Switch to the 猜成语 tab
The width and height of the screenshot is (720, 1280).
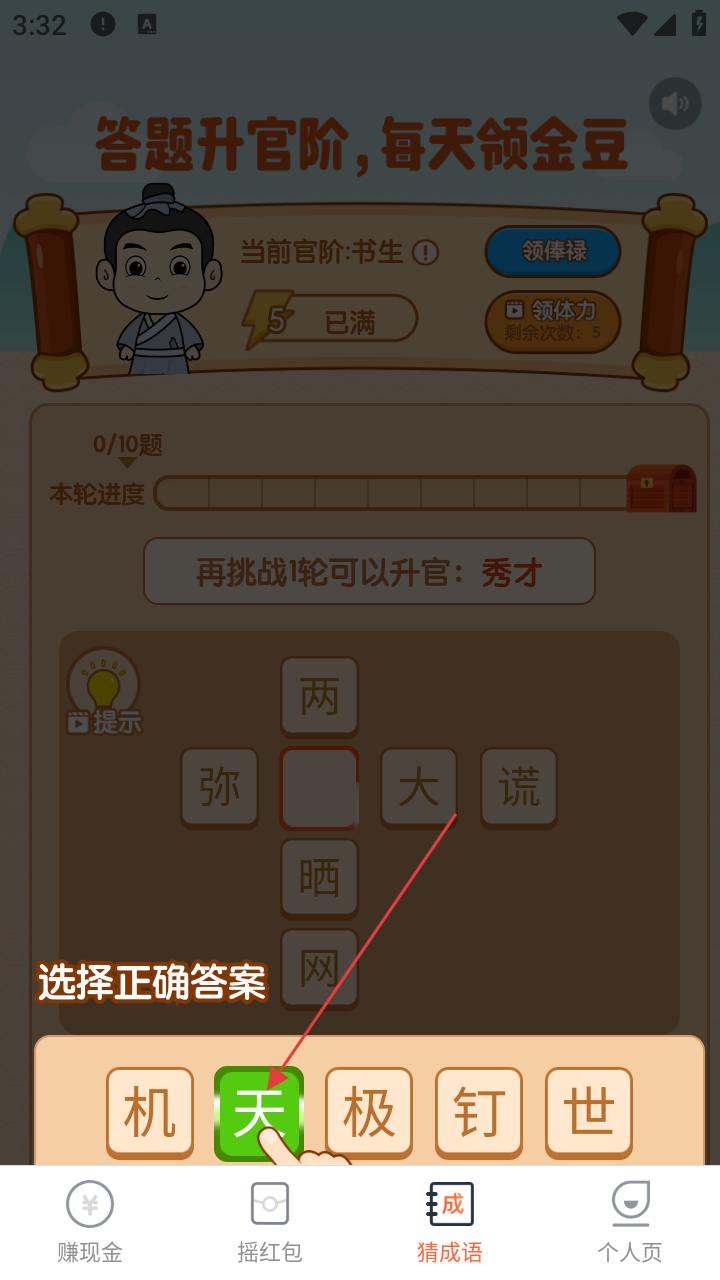[450, 1222]
